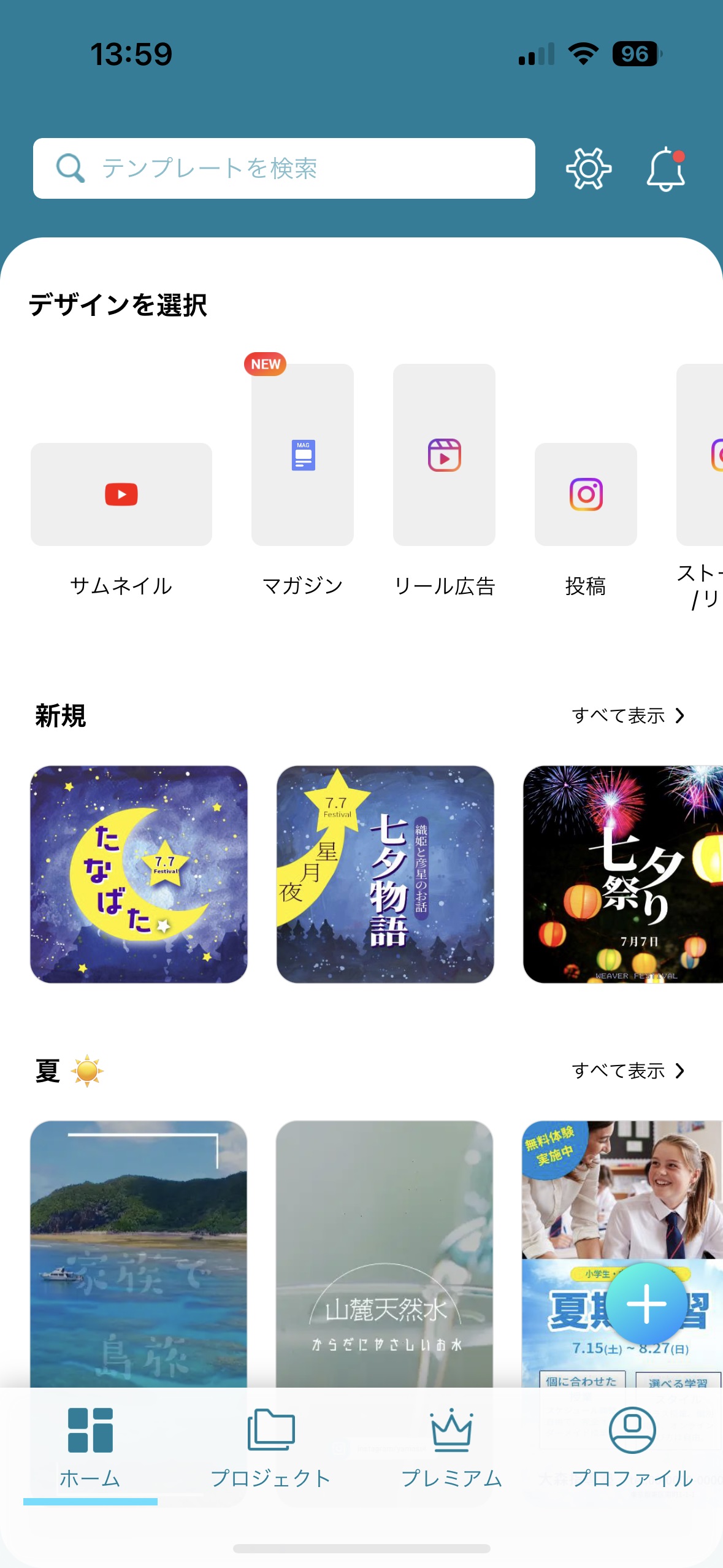The height and width of the screenshot is (1568, 723).
Task: Choose the 投稿 Instagram design type
Action: click(586, 494)
